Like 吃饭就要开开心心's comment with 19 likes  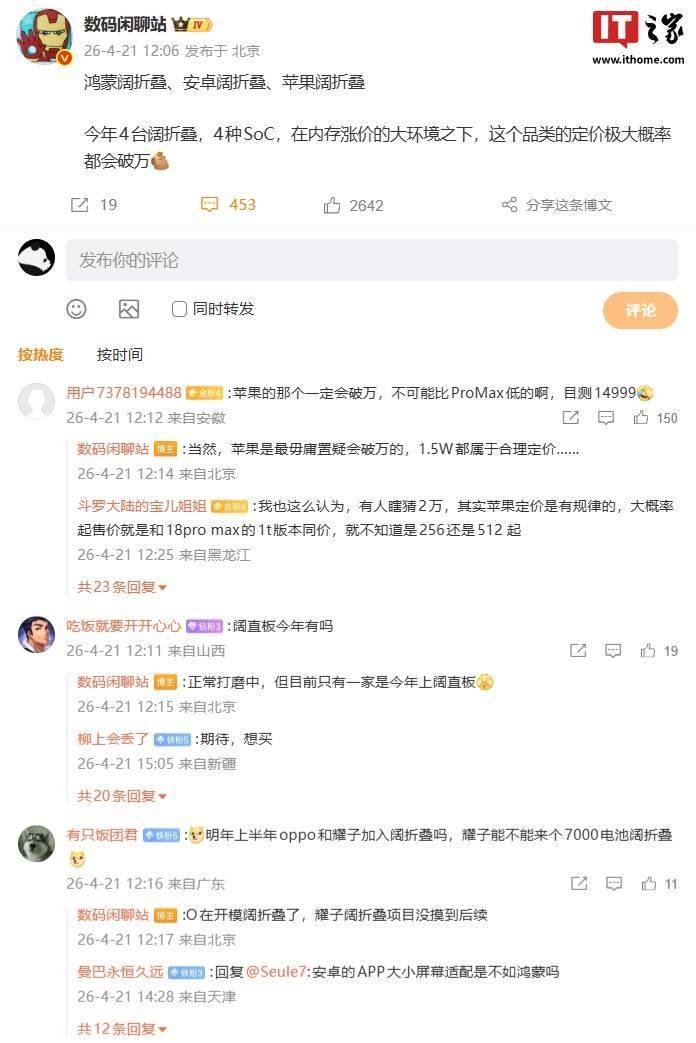(648, 651)
